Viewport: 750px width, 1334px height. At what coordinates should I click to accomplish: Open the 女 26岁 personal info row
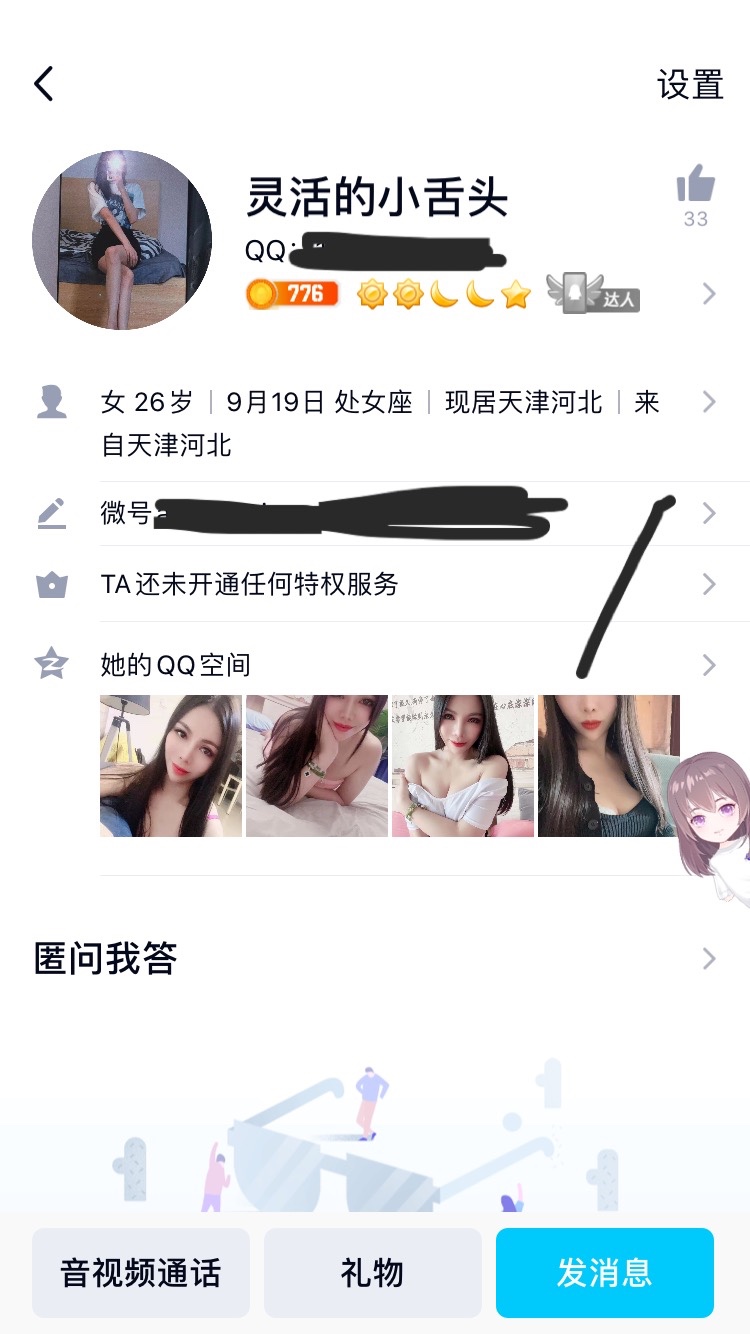pyautogui.click(x=400, y=420)
